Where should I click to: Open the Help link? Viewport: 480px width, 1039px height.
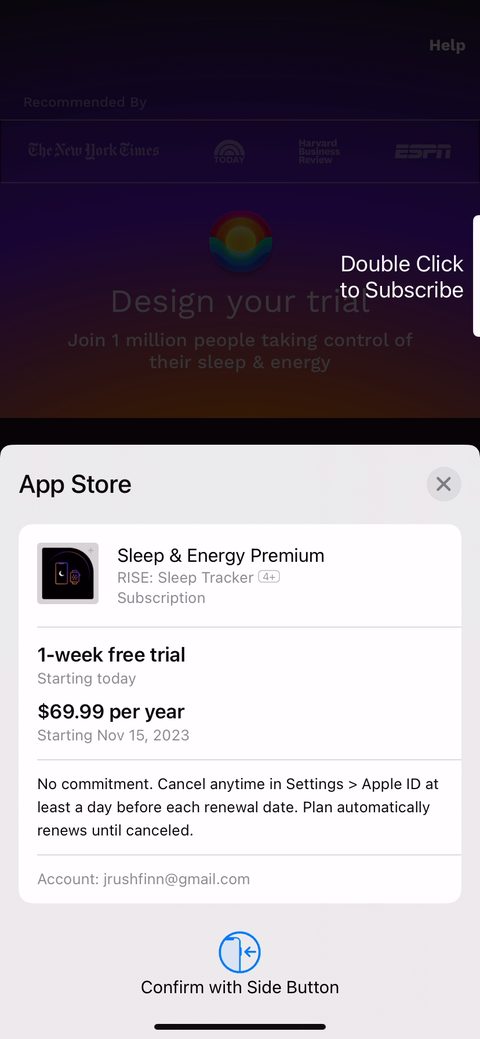point(447,46)
